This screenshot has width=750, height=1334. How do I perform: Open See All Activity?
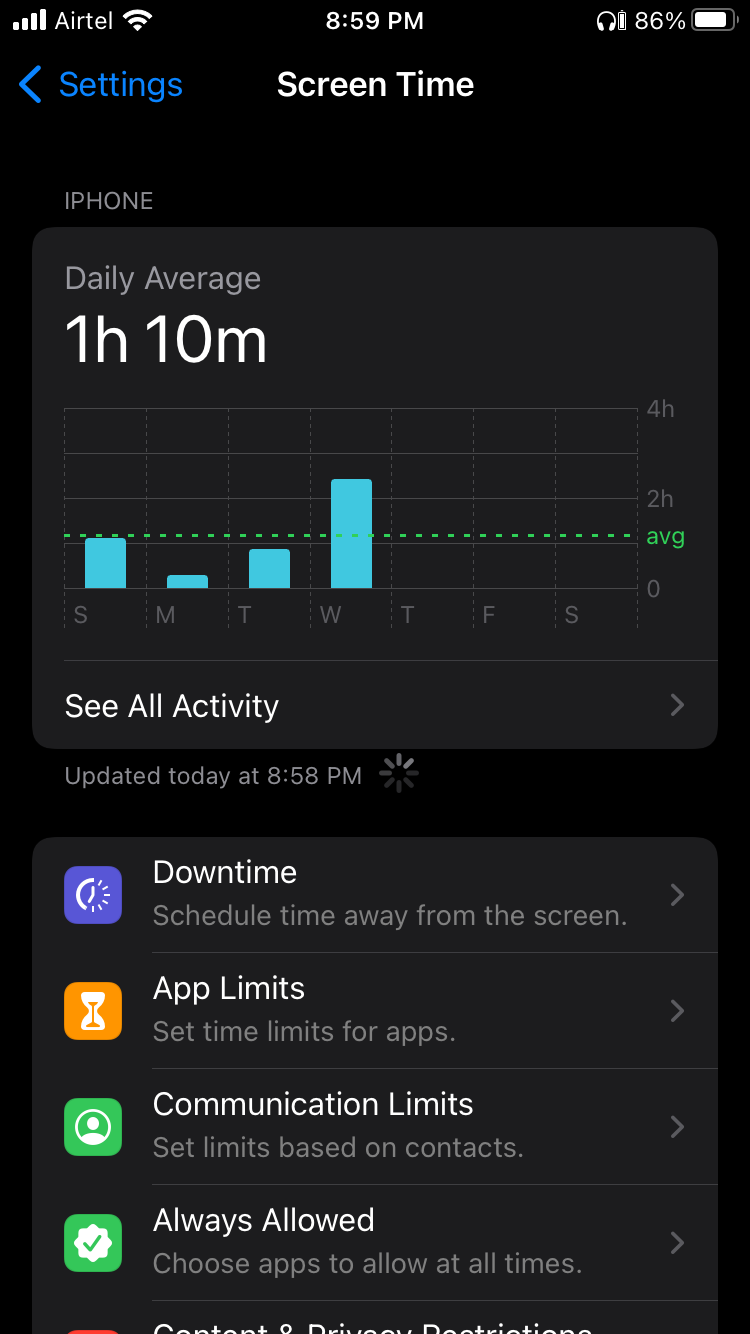click(x=171, y=705)
